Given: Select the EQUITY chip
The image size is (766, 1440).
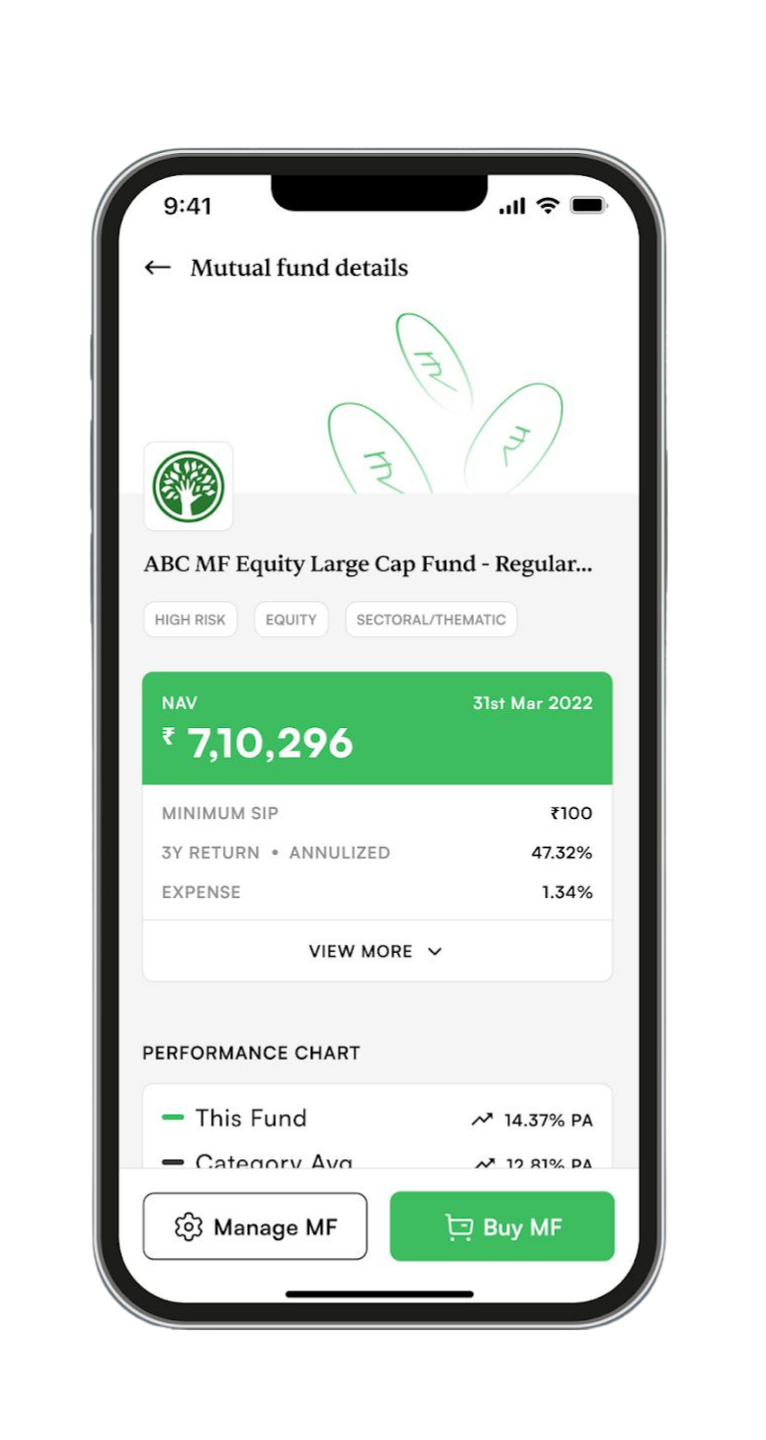Looking at the screenshot, I should [x=291, y=619].
